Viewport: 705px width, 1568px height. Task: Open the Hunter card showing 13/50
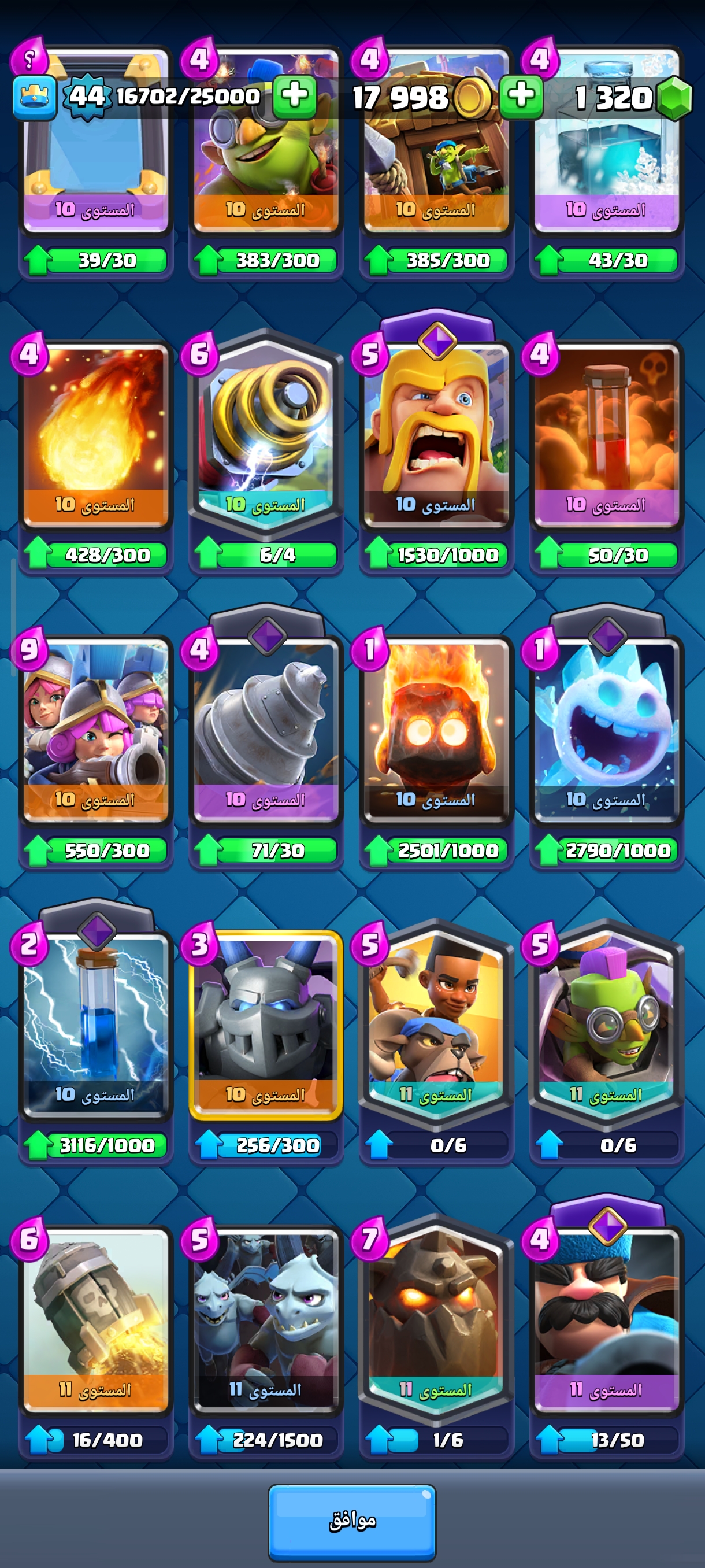coord(606,1321)
